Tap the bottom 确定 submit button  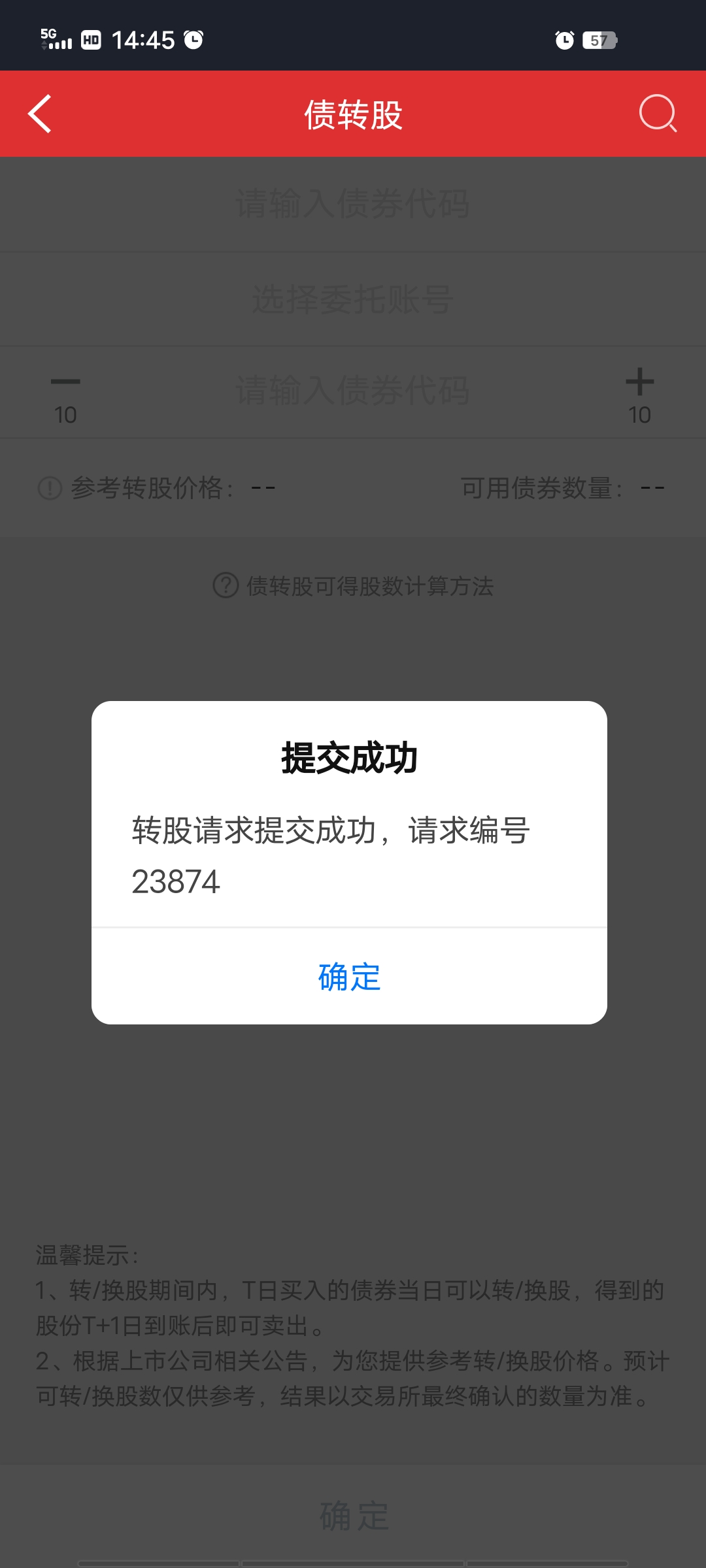tap(353, 1516)
